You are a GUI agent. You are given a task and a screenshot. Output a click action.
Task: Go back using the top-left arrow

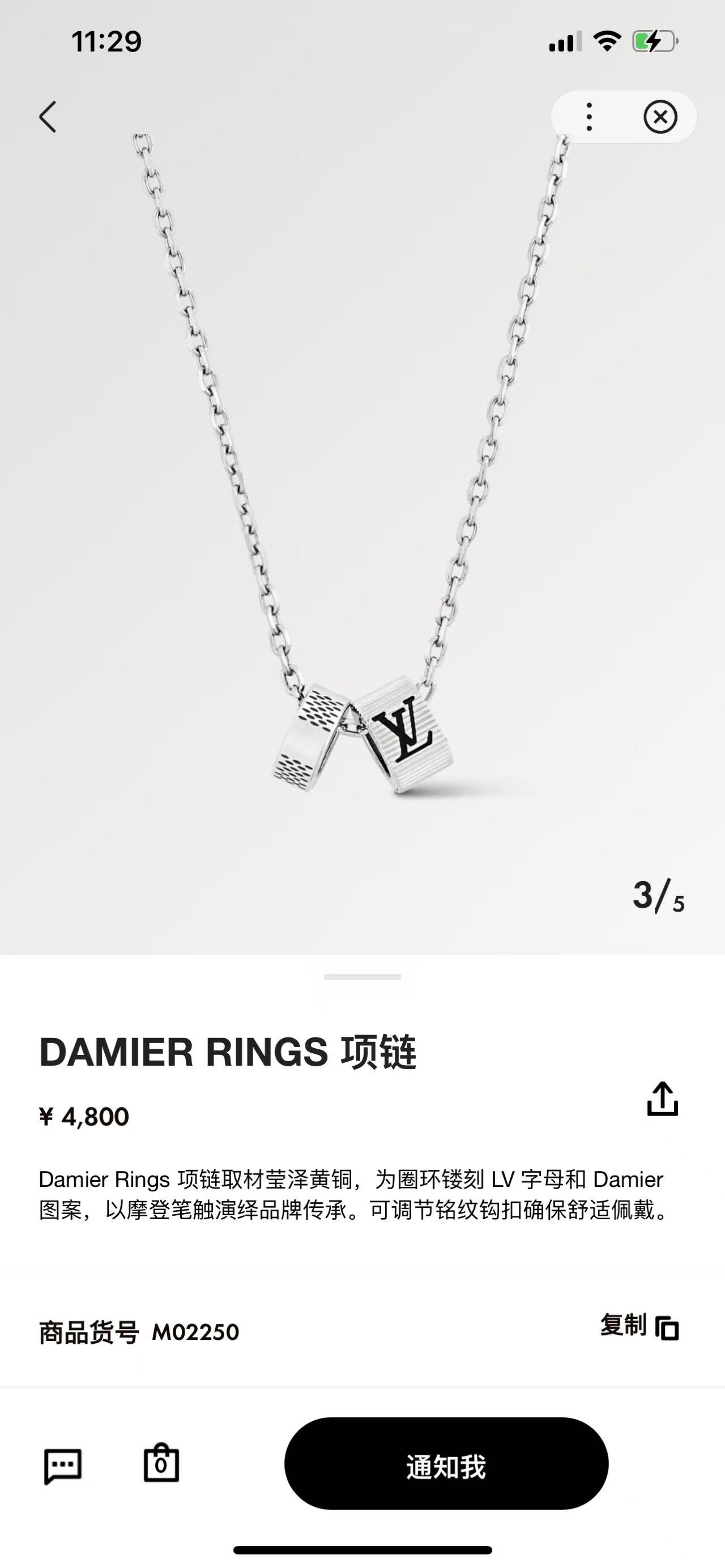pyautogui.click(x=48, y=117)
